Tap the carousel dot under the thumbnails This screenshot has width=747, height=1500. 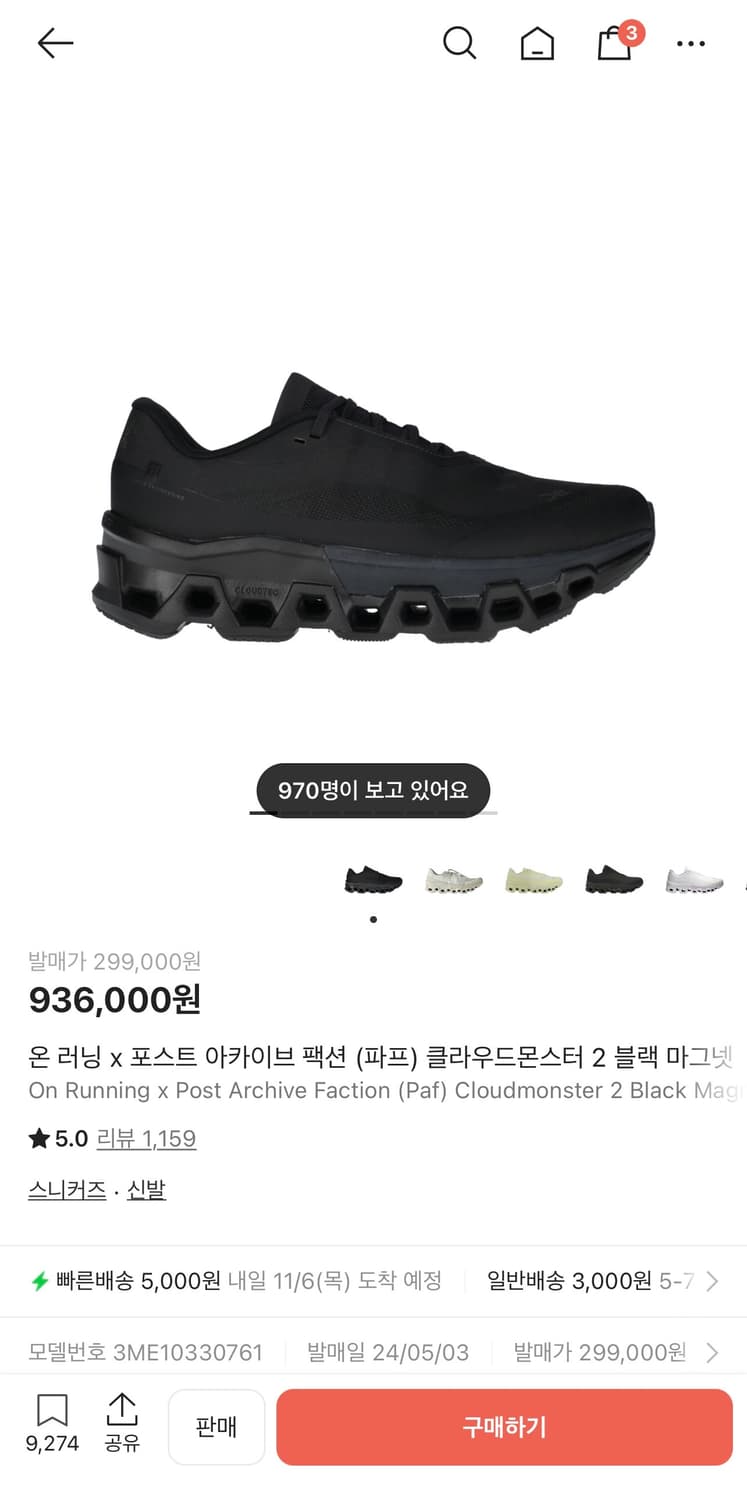(x=373, y=921)
